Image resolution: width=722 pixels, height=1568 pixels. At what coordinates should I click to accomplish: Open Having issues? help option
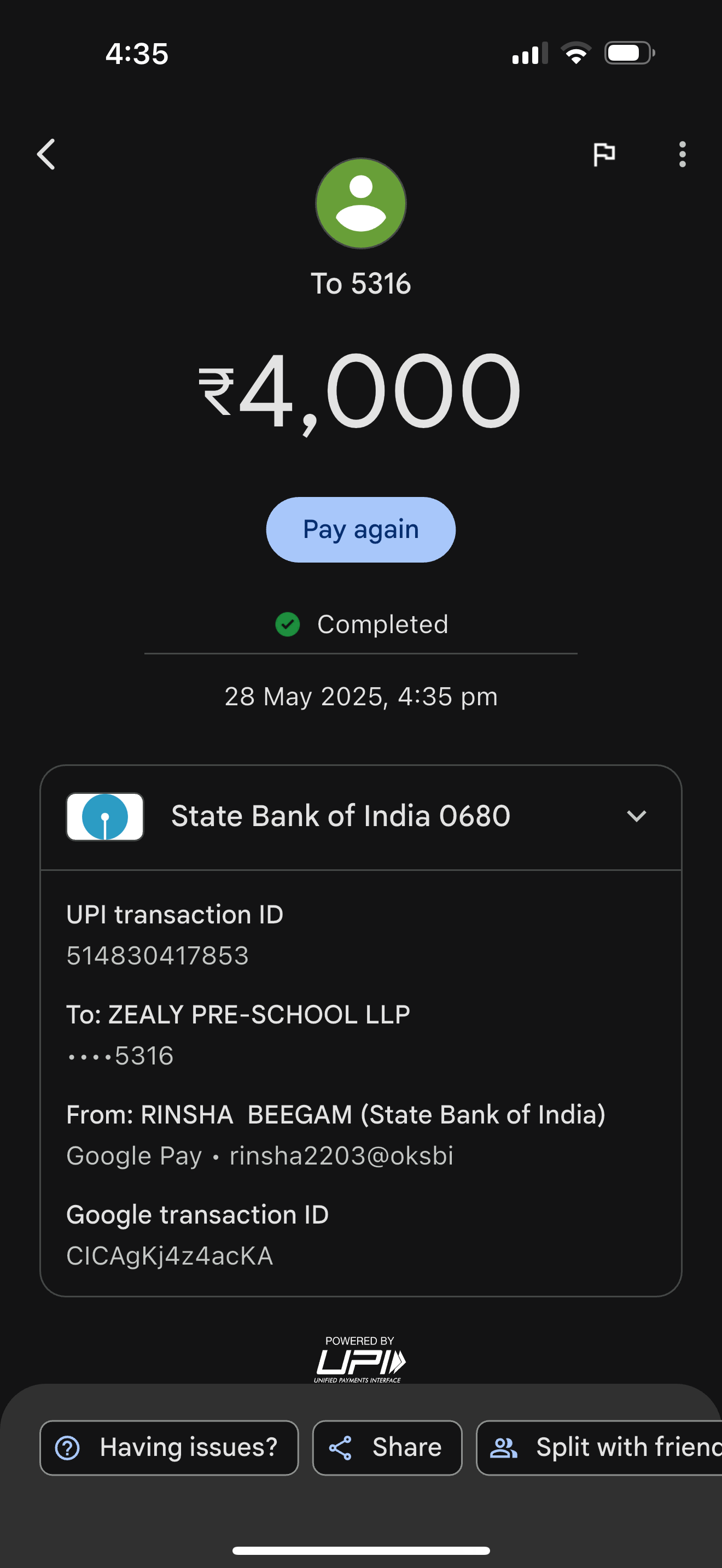coord(169,1448)
